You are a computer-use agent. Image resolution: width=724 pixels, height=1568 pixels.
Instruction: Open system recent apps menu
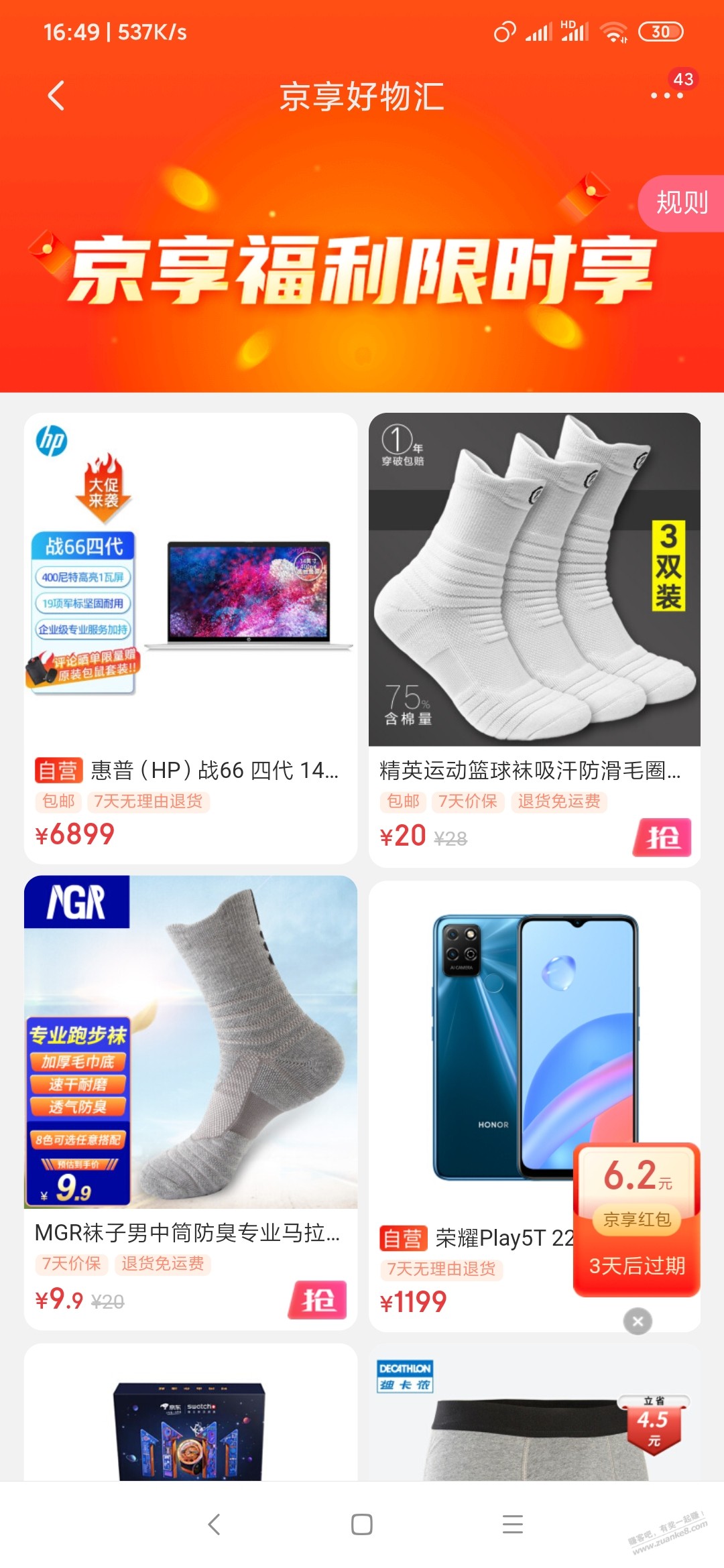pyautogui.click(x=513, y=1524)
